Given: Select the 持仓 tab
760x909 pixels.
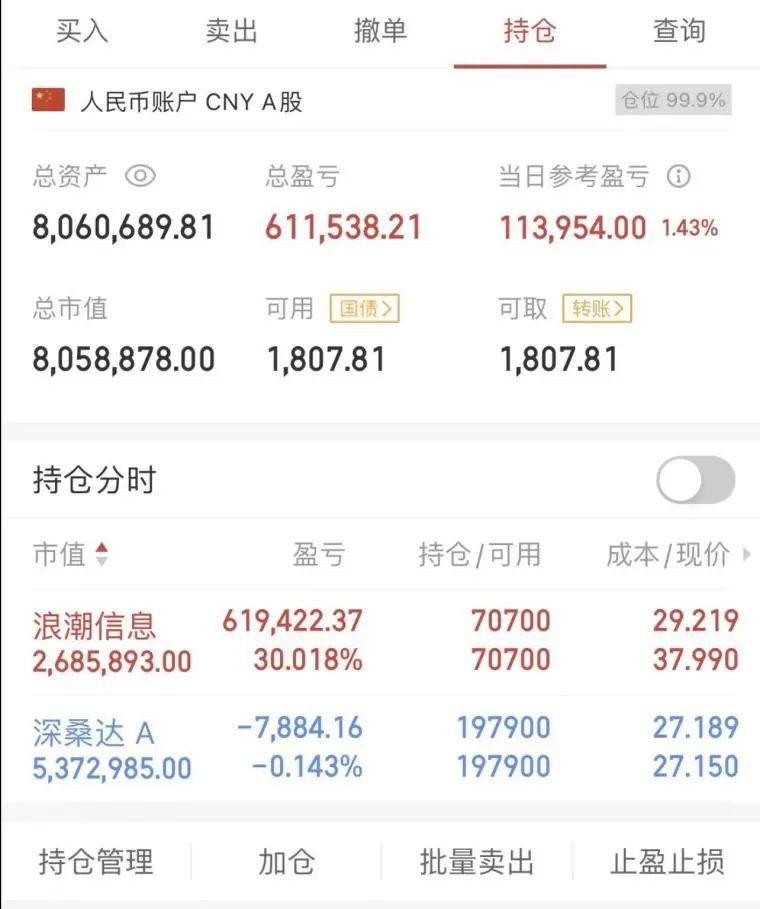Looking at the screenshot, I should [x=529, y=32].
